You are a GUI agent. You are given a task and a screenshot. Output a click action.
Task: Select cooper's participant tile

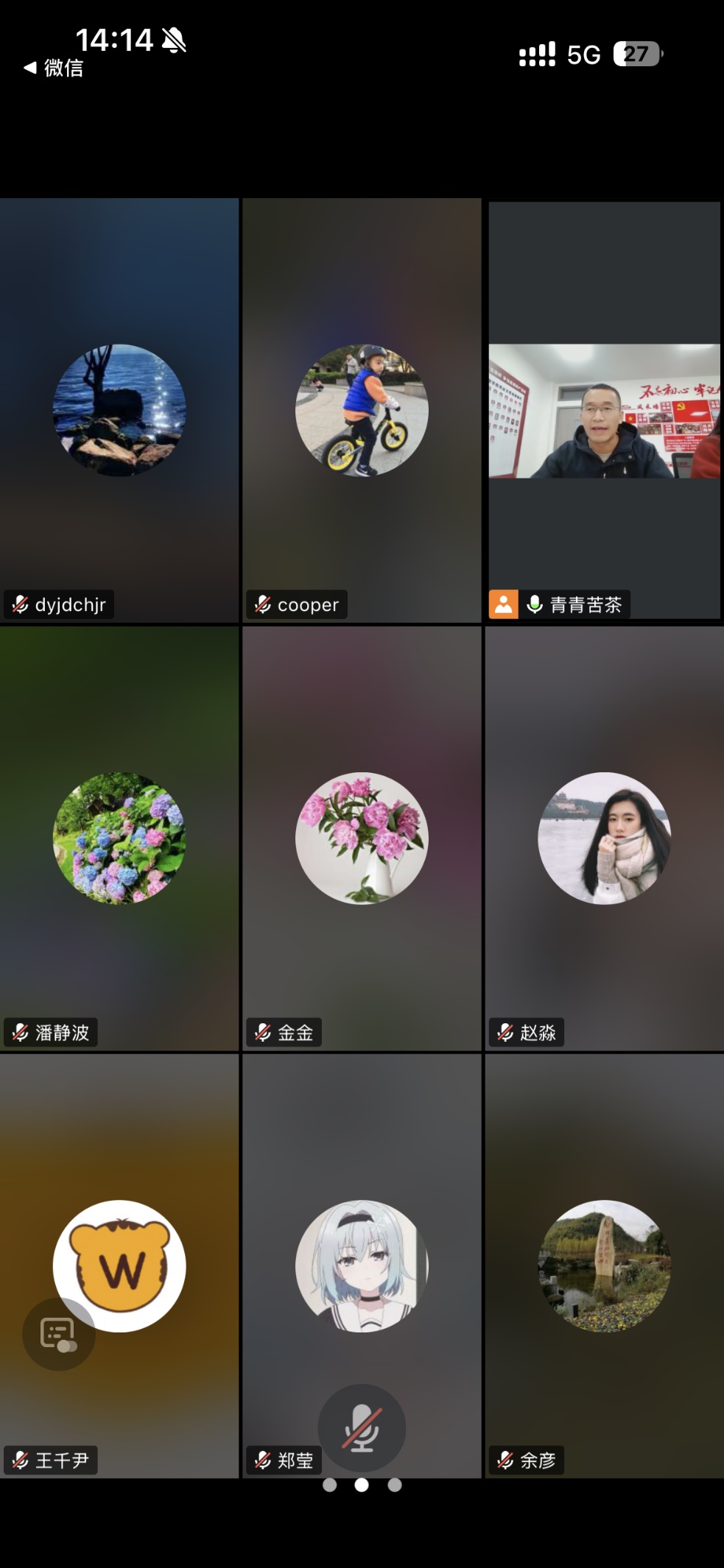(362, 410)
